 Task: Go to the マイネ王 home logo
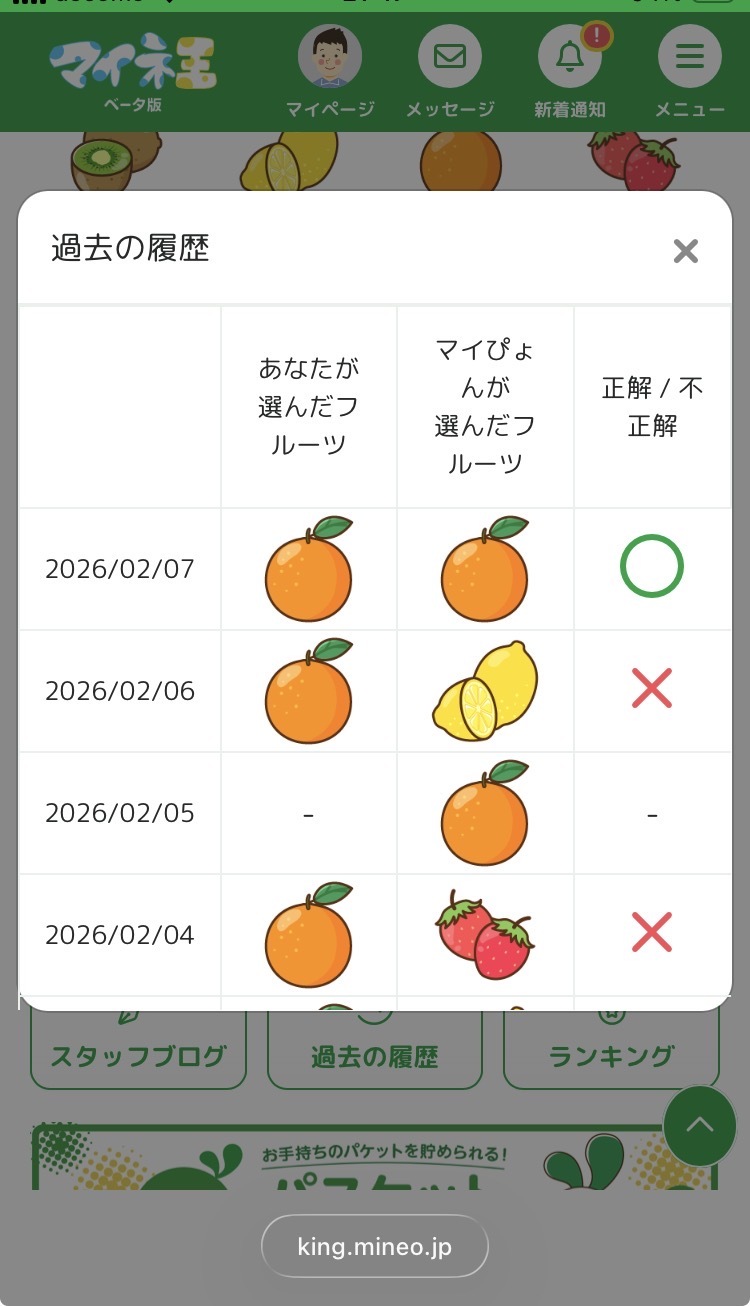point(132,70)
